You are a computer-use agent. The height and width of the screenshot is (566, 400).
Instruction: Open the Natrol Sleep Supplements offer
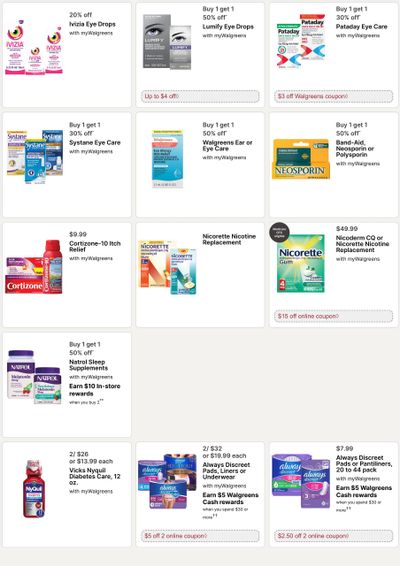(67, 385)
